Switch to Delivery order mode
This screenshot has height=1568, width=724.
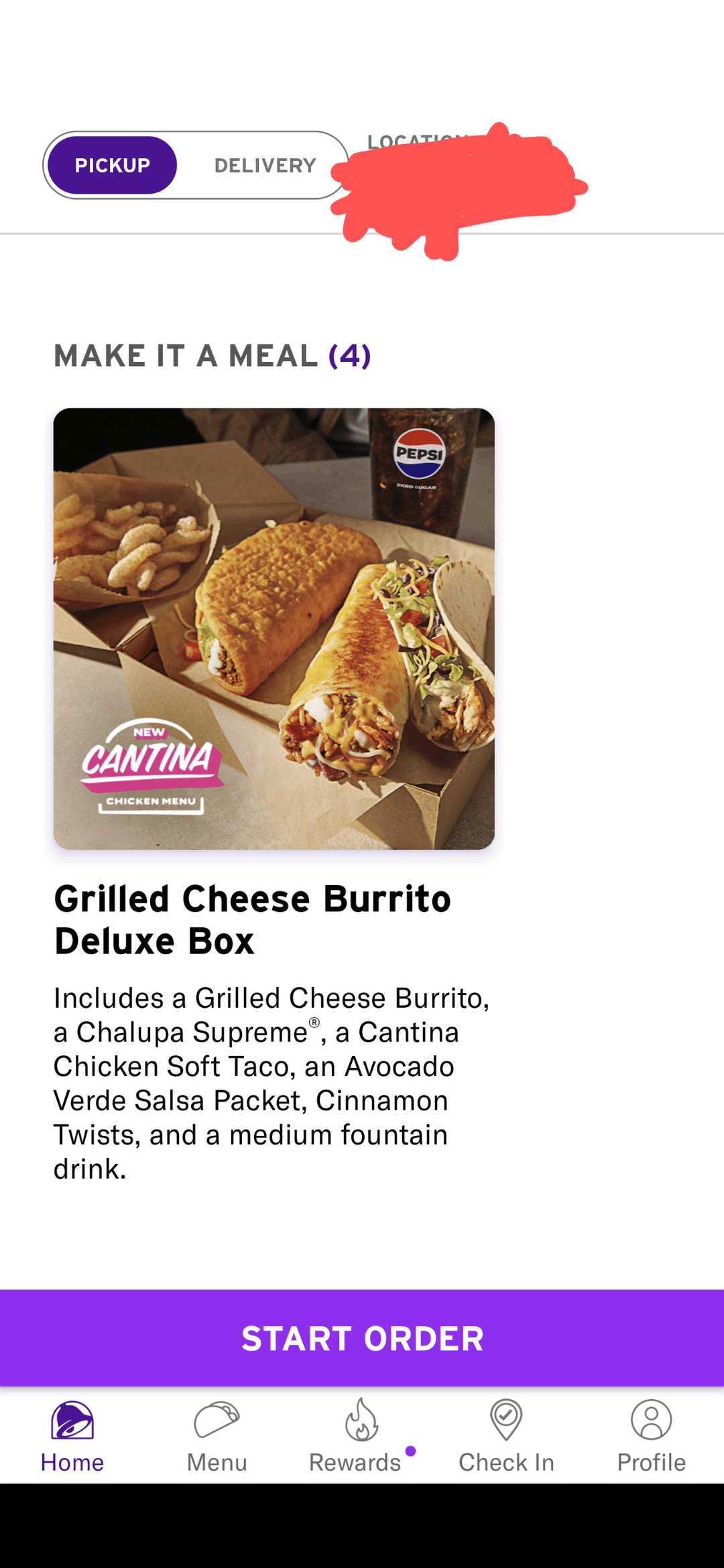point(265,166)
